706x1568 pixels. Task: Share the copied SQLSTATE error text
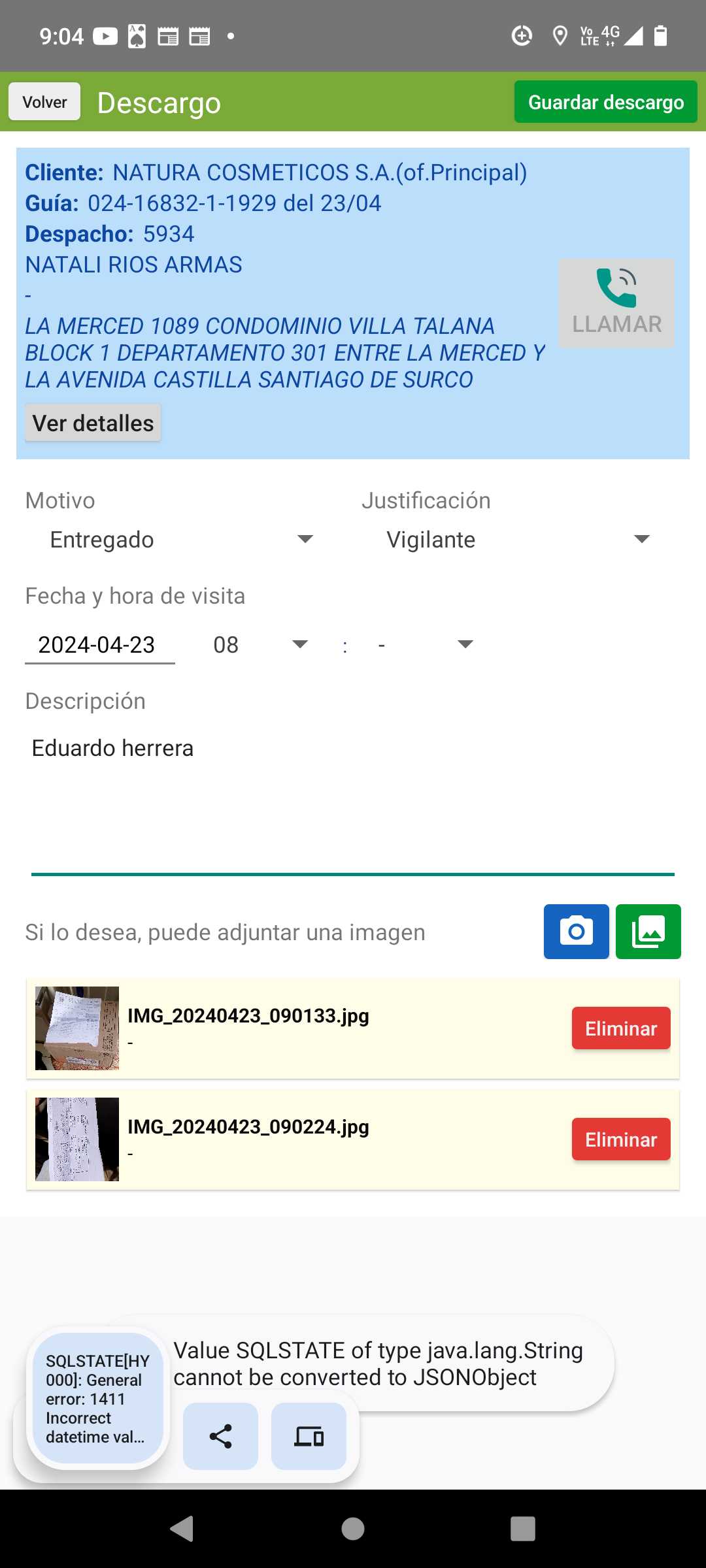click(220, 1436)
